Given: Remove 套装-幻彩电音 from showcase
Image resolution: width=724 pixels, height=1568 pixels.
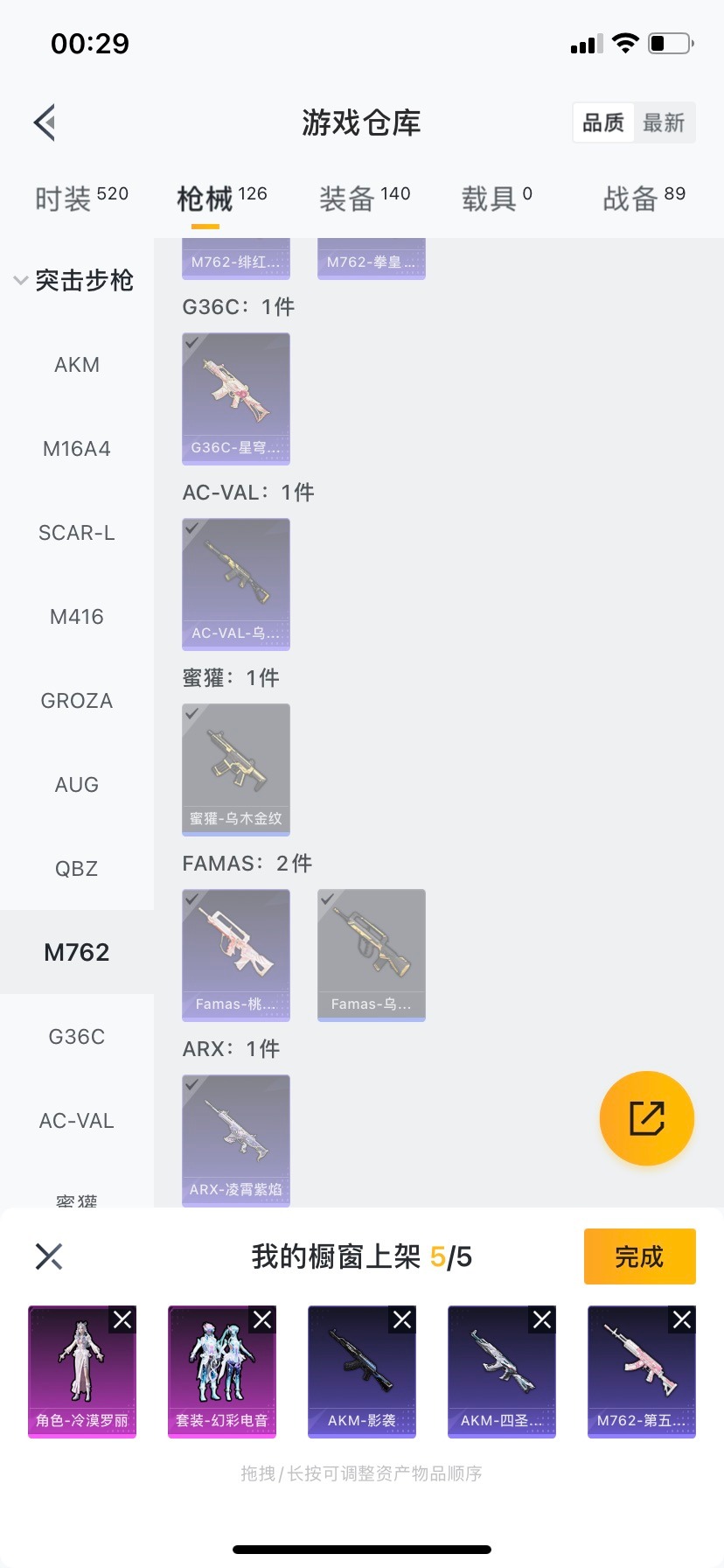Looking at the screenshot, I should pyautogui.click(x=262, y=1319).
